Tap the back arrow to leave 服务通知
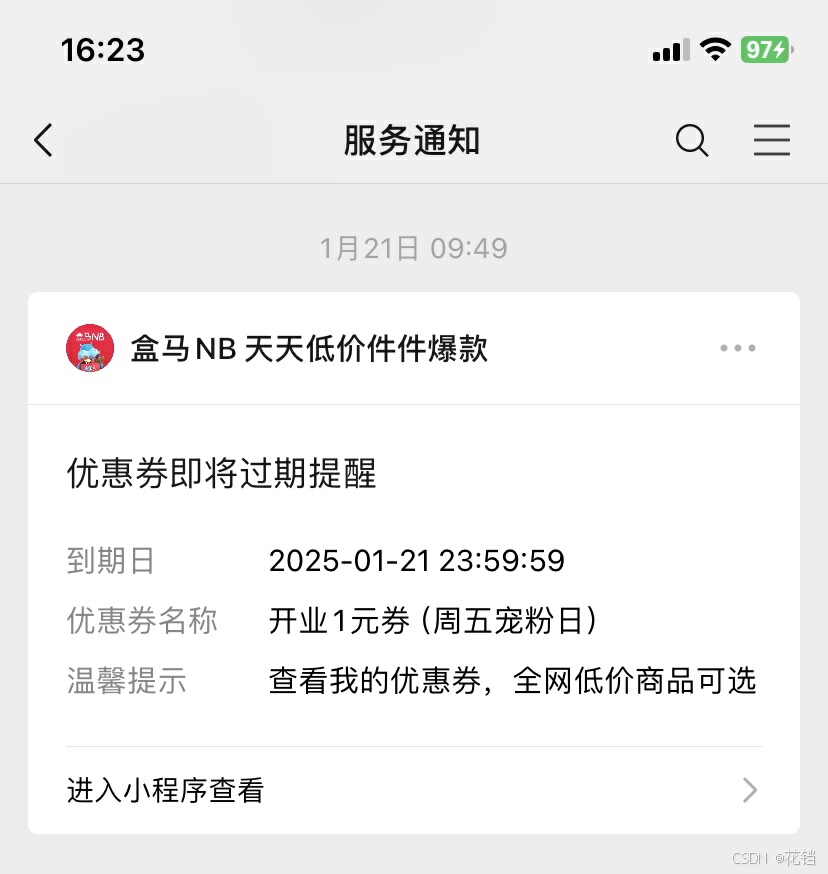 [42, 141]
